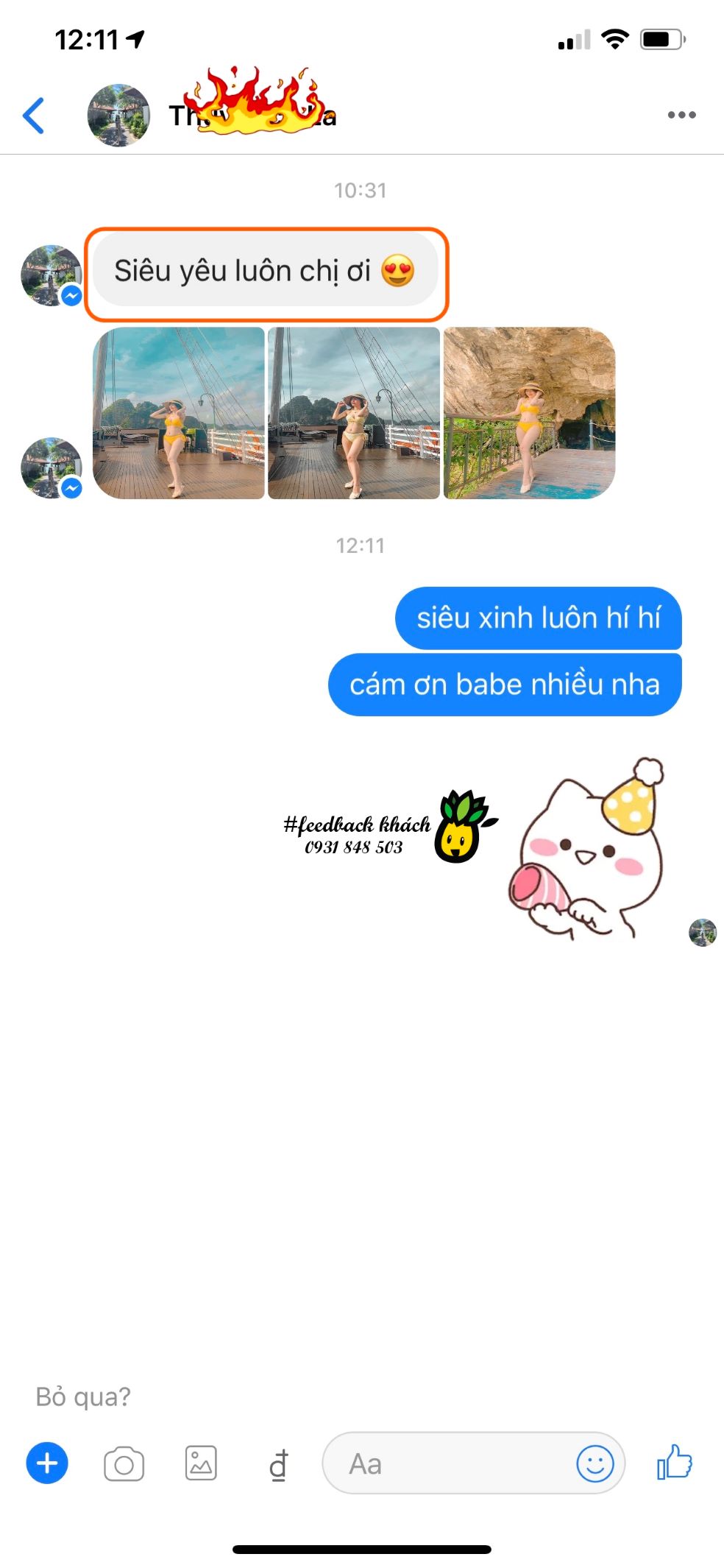Open the camera to take a photo
The image size is (724, 1568).
124,1464
